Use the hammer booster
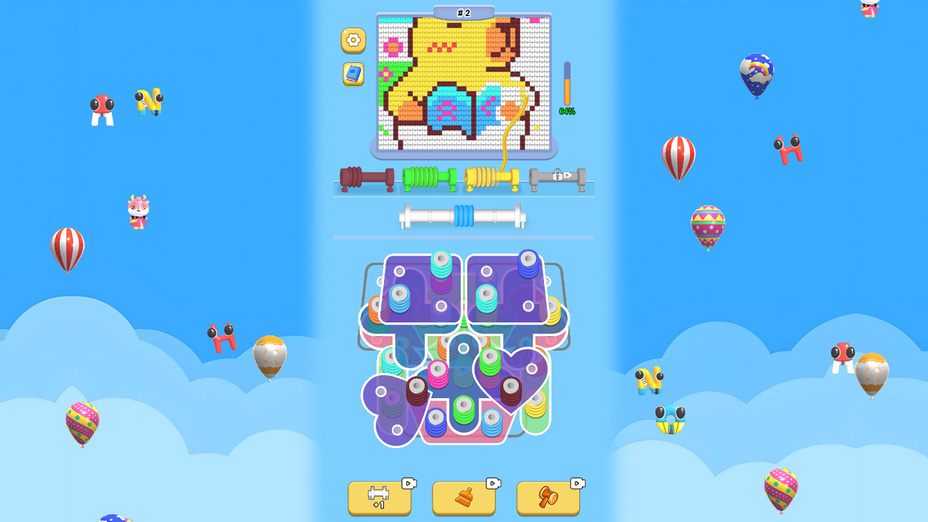Image resolution: width=928 pixels, height=522 pixels. (x=548, y=496)
